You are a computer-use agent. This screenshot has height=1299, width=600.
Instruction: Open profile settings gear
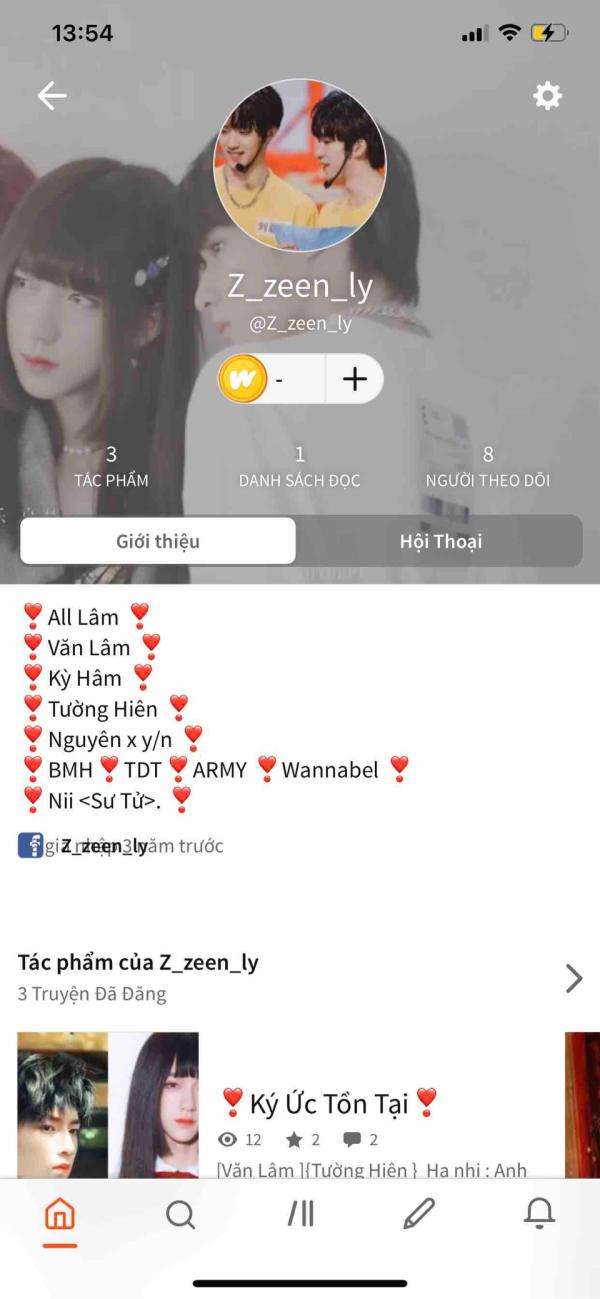coord(547,96)
